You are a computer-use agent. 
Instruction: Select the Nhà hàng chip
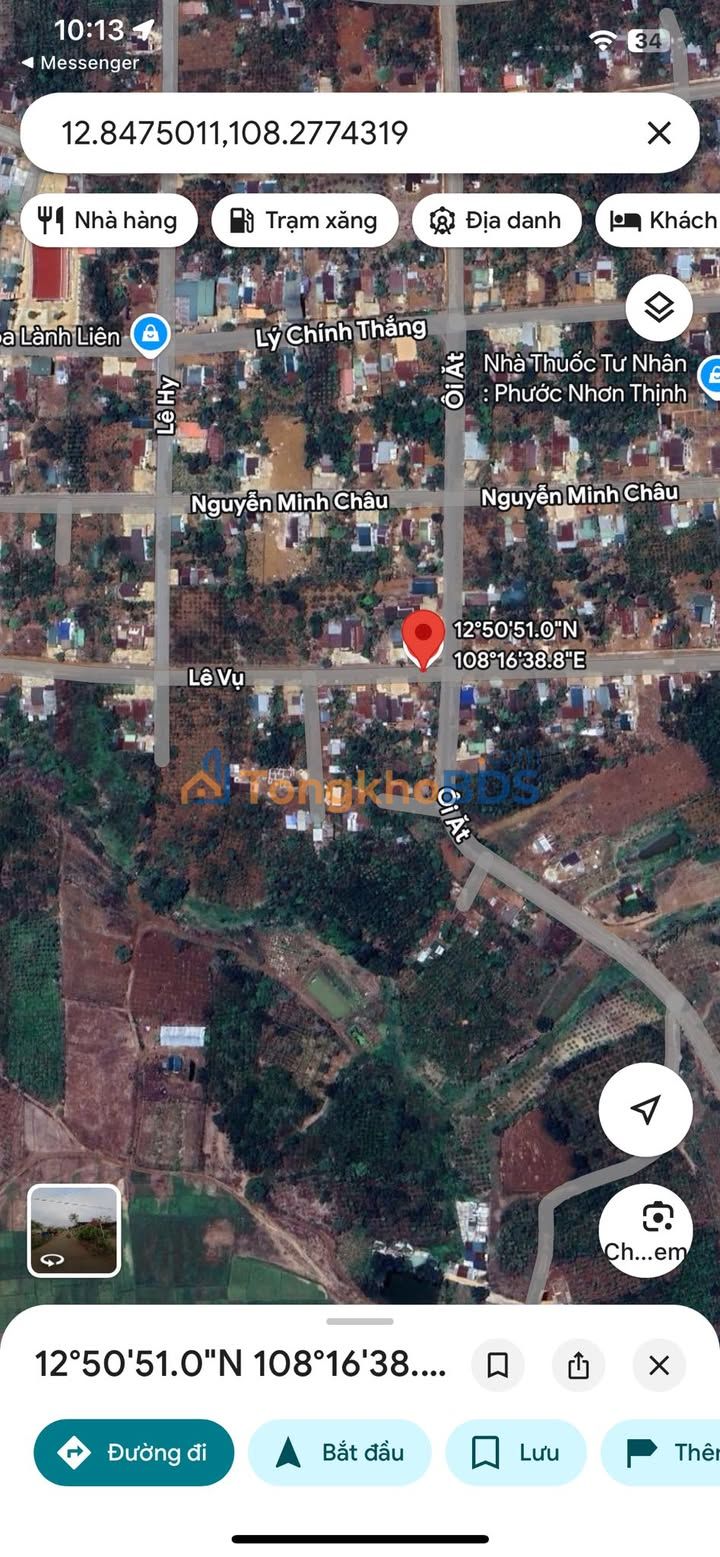108,220
